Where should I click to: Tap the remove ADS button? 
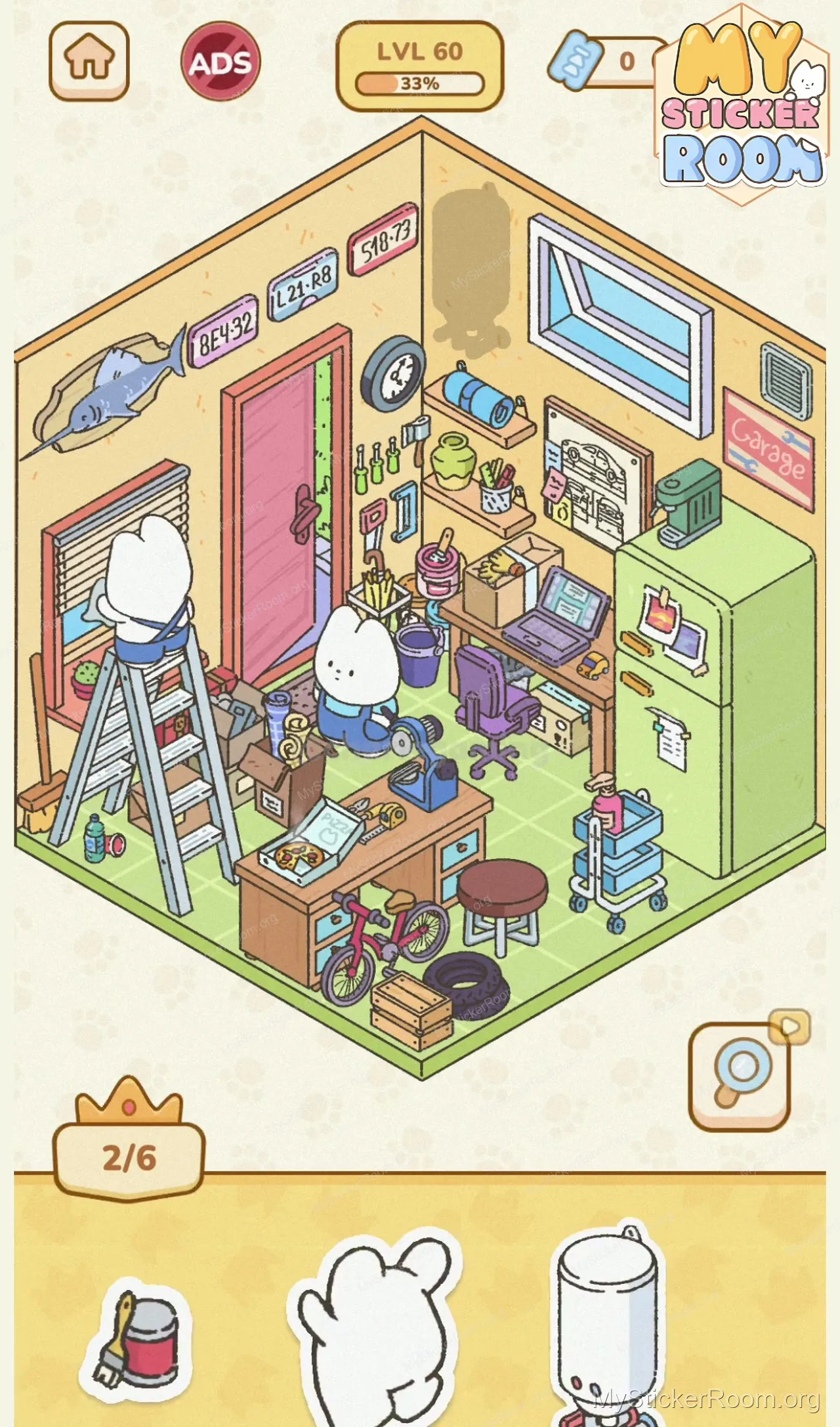coord(220,62)
